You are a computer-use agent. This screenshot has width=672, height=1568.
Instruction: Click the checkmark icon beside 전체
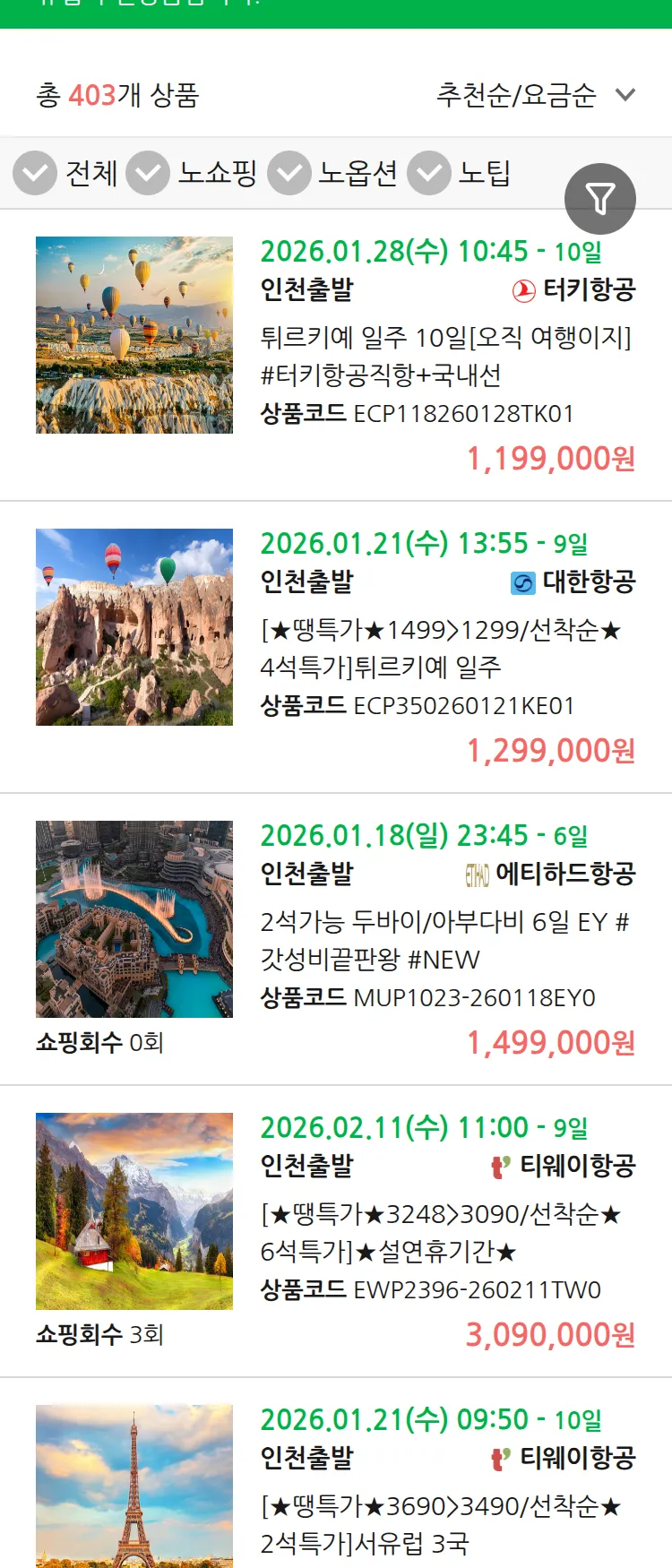point(35,173)
